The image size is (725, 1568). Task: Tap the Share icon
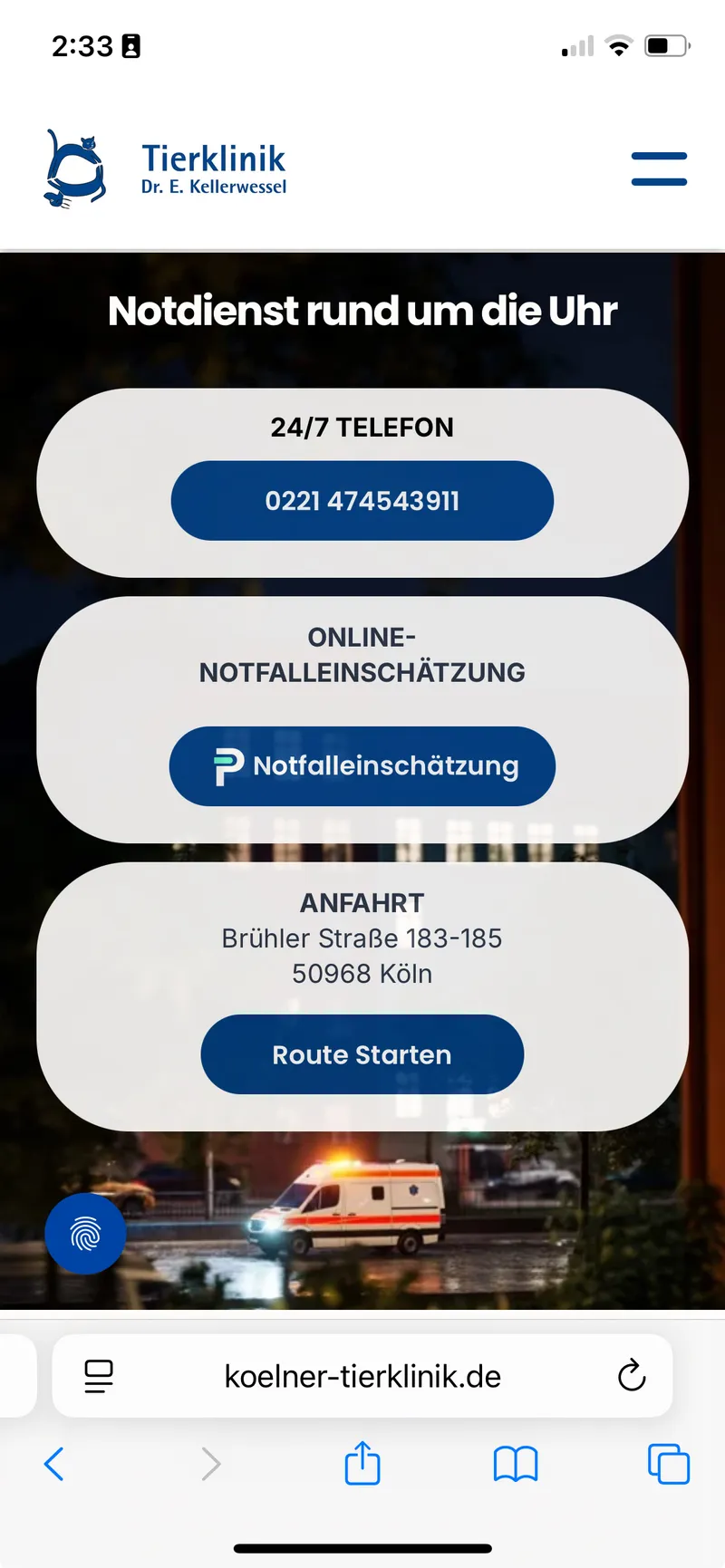point(362,1464)
